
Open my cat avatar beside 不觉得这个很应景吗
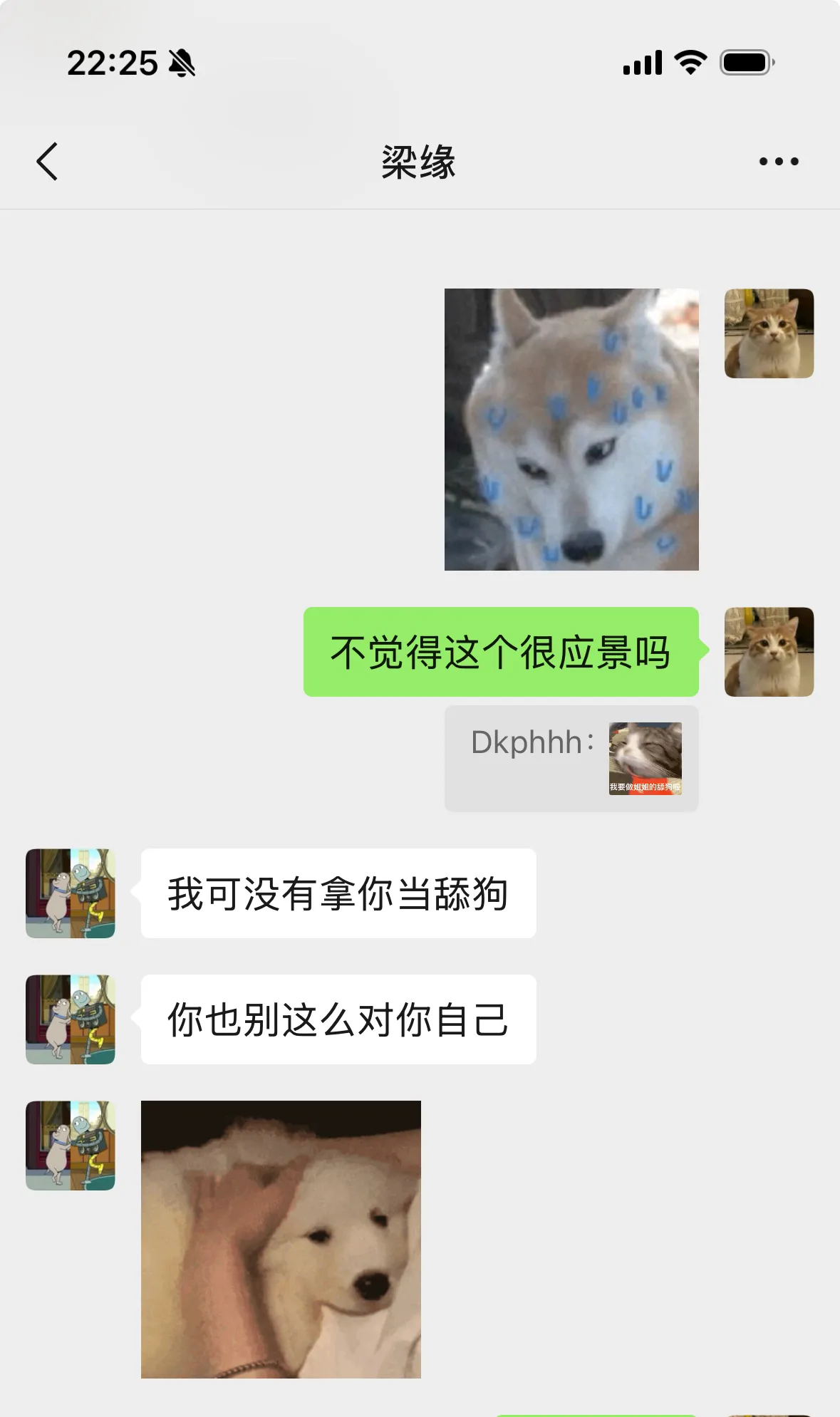[769, 652]
